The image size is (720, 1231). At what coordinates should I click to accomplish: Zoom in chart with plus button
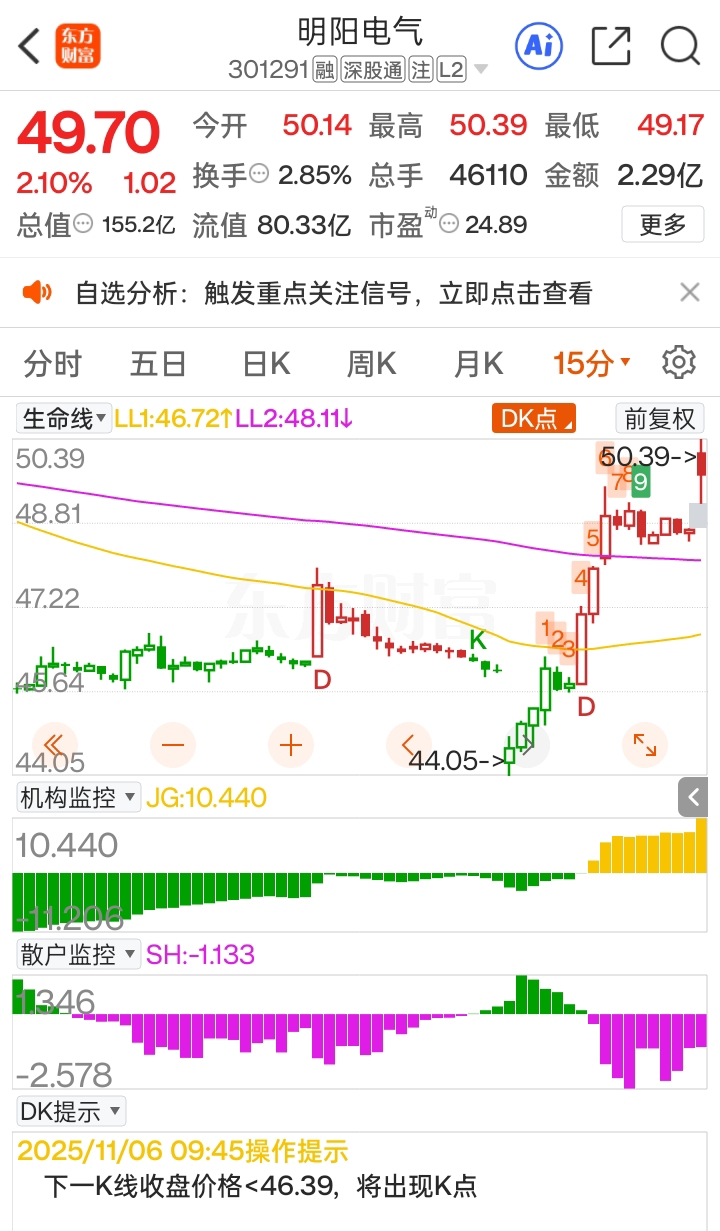(x=290, y=744)
